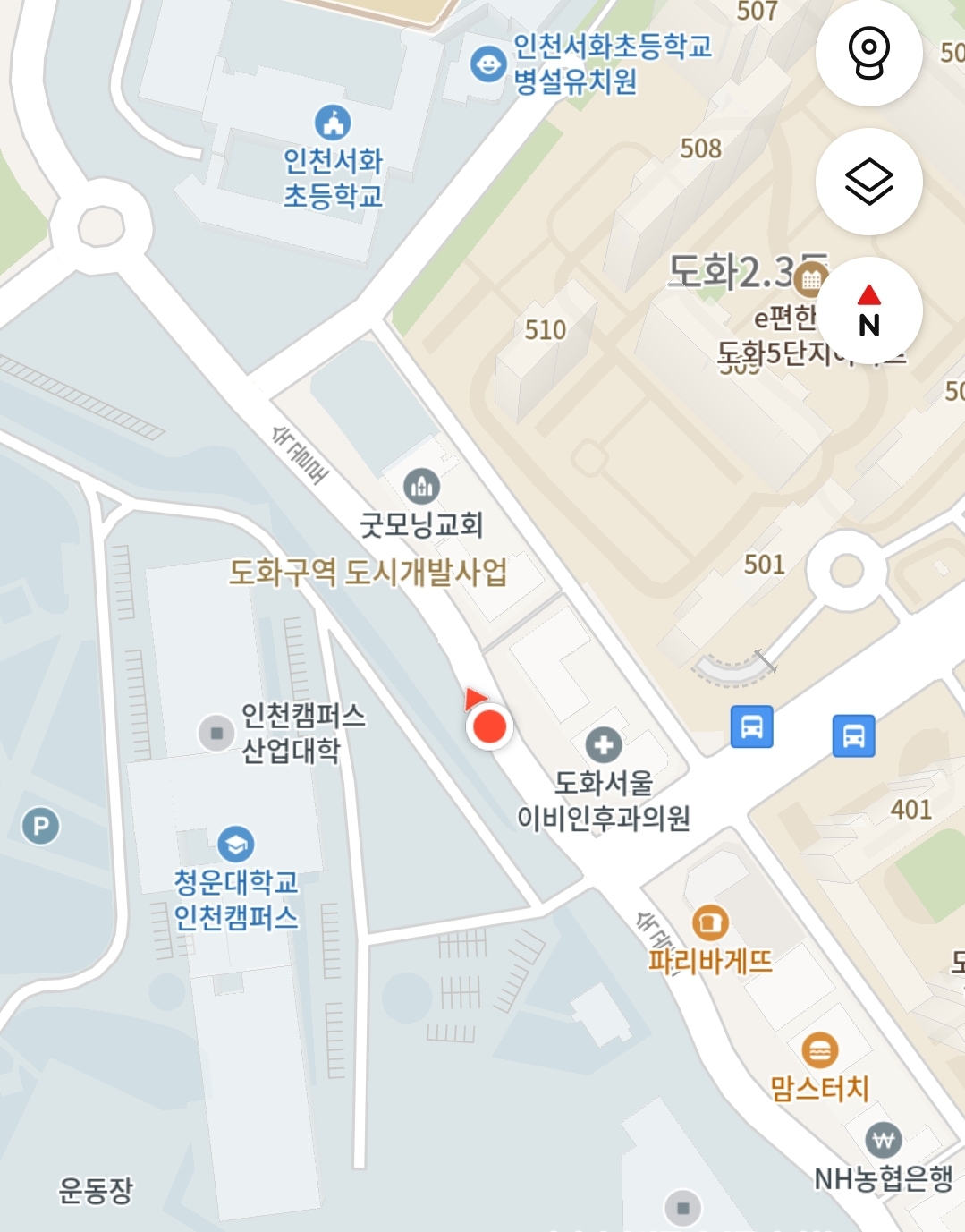Open the map layers selector

click(868, 183)
